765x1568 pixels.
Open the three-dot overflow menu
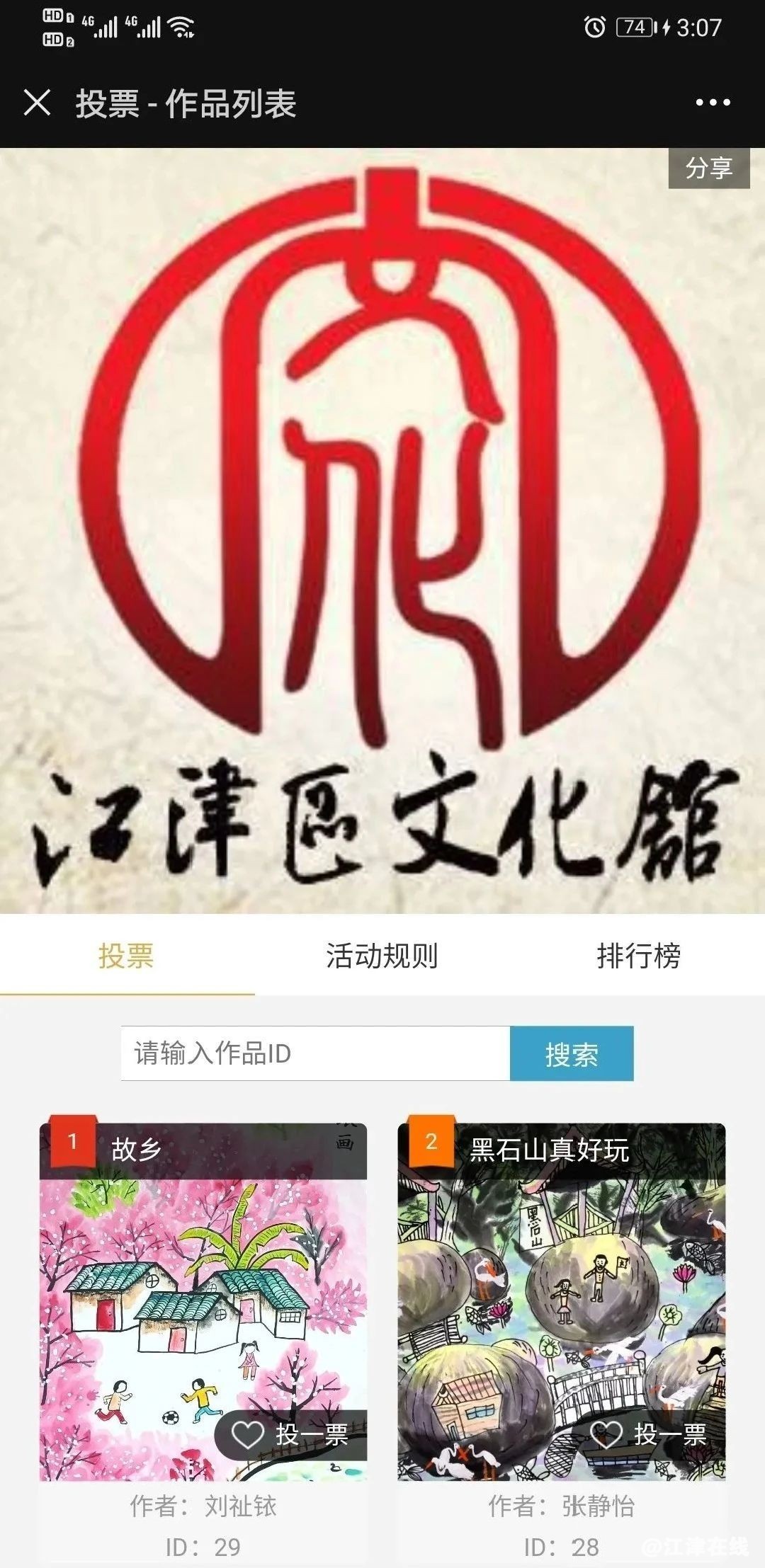point(712,103)
